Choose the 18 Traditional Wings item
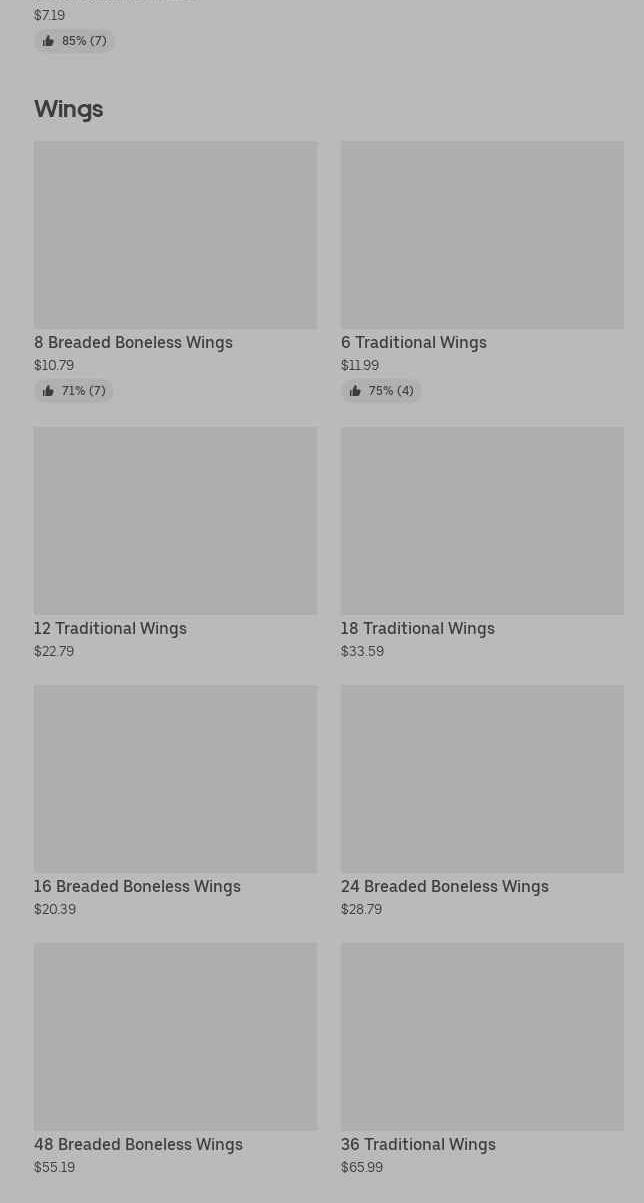Viewport: 644px width, 1203px height. (482, 543)
